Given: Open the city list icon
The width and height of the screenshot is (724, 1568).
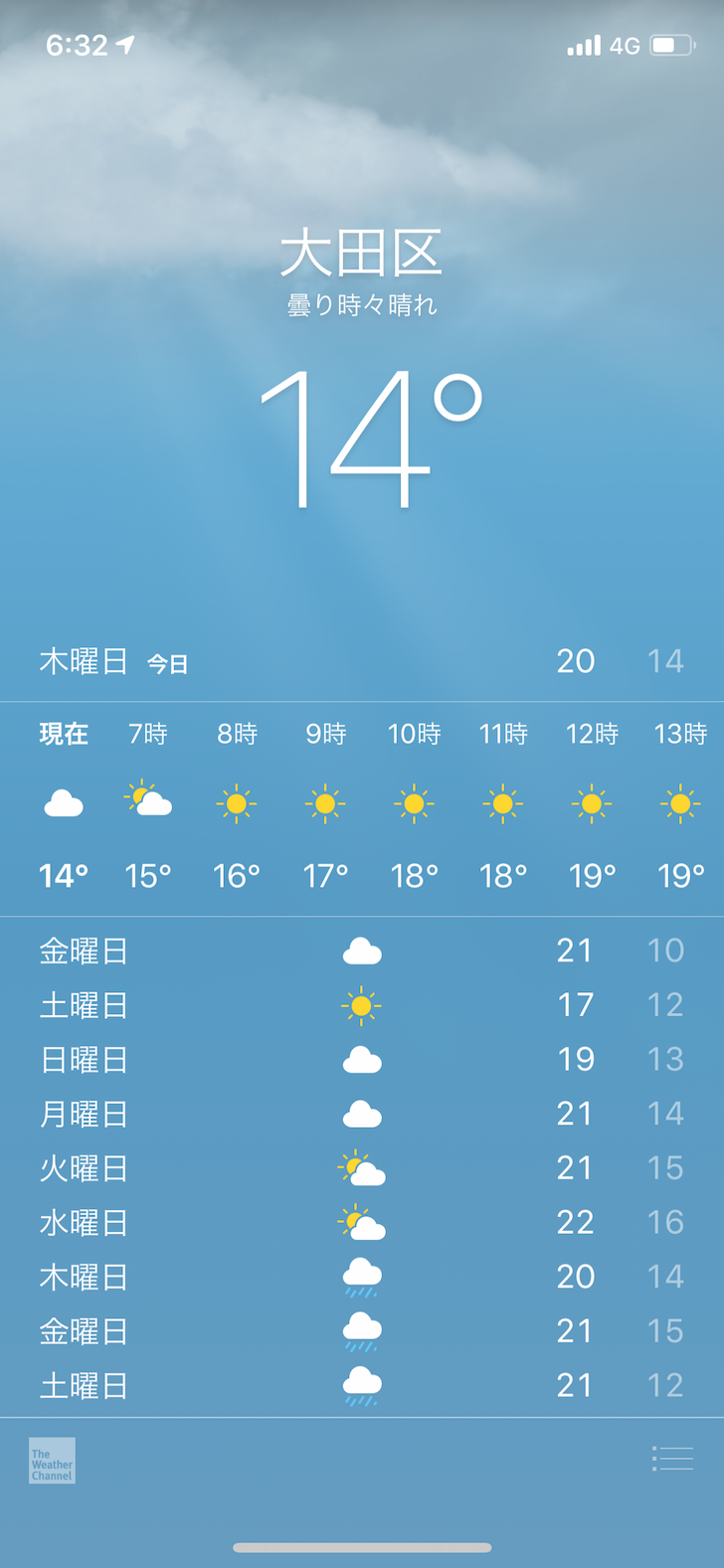Looking at the screenshot, I should tap(672, 1459).
